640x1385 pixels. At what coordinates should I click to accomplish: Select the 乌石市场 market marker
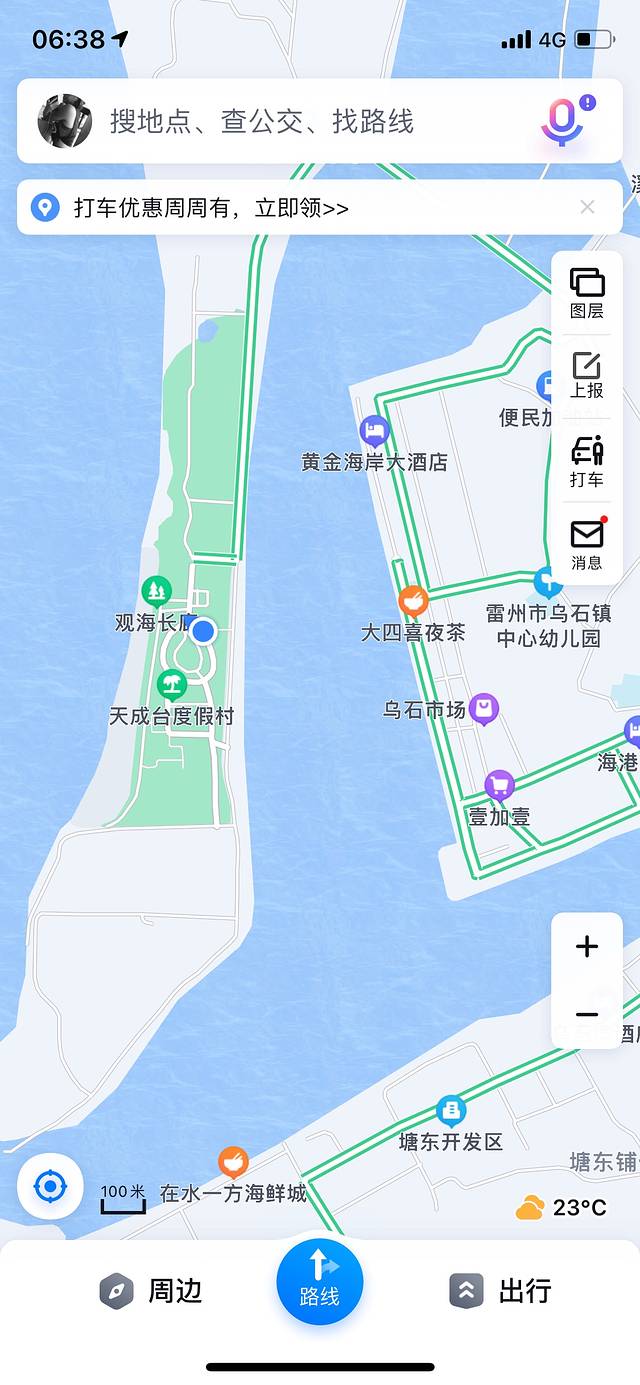click(x=484, y=709)
